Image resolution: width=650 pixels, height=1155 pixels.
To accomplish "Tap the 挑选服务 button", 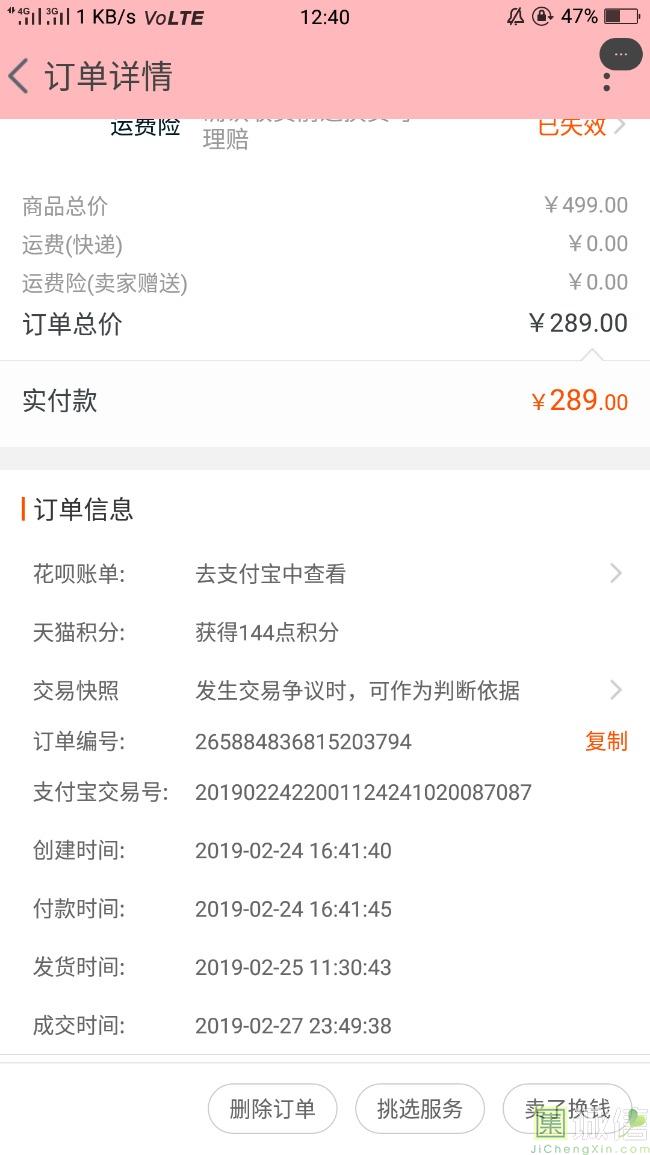I will pos(419,1109).
